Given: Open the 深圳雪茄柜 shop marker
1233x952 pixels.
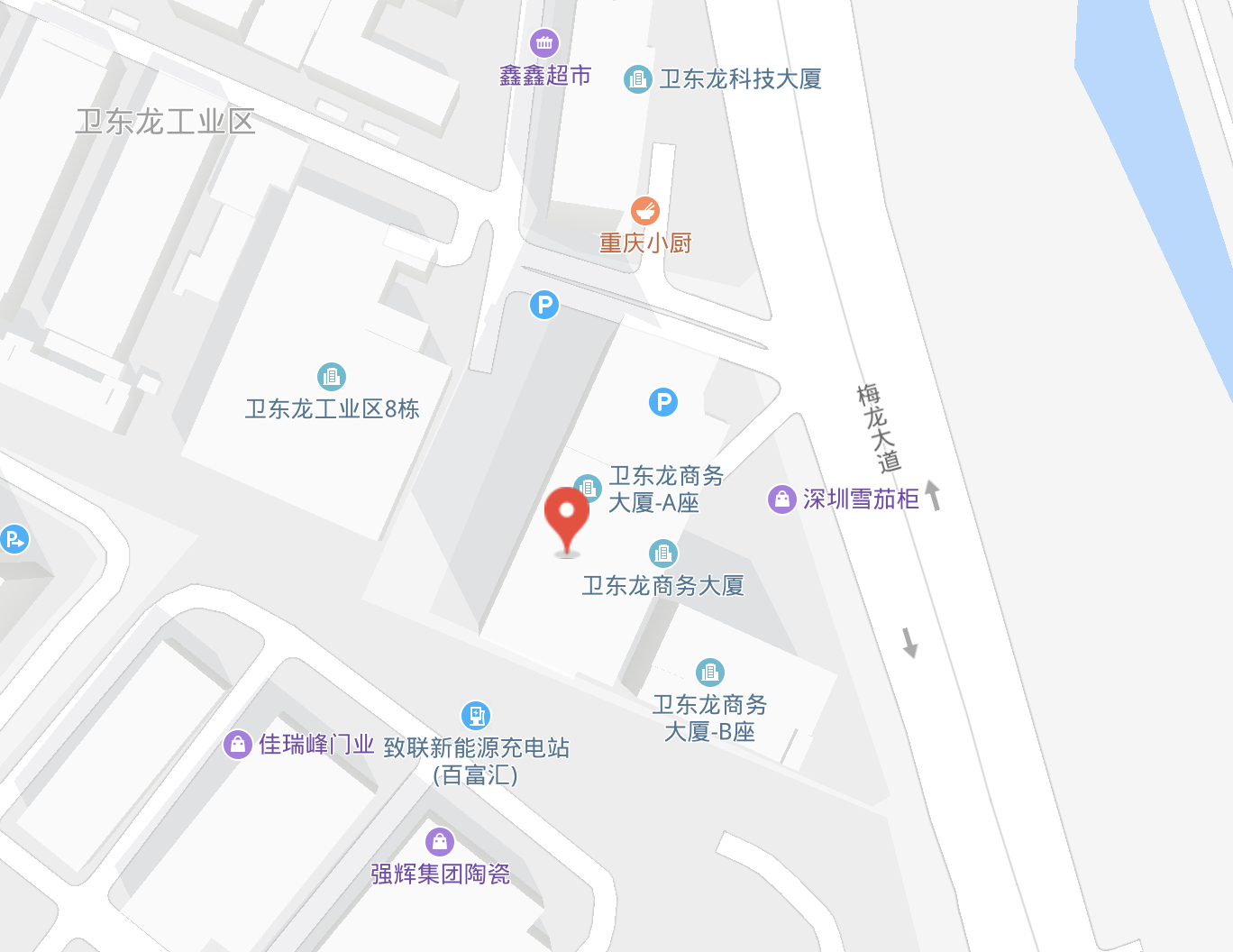Looking at the screenshot, I should pos(781,499).
